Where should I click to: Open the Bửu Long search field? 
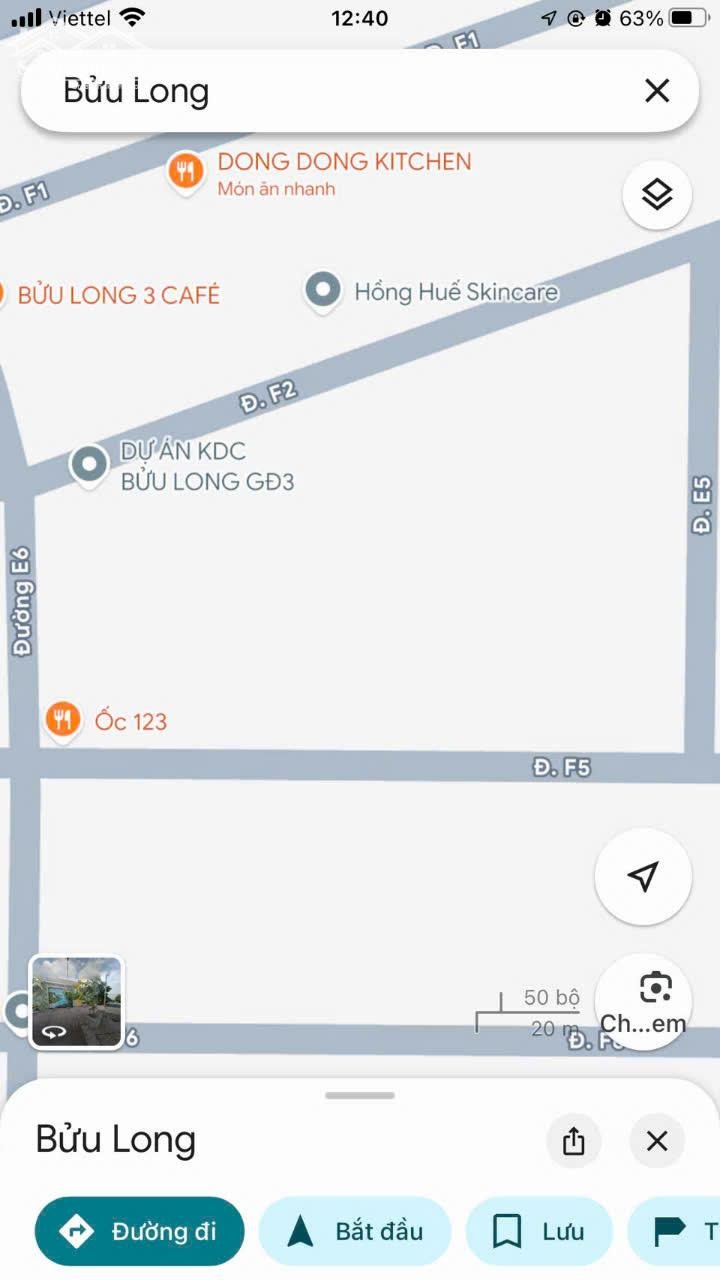tap(330, 91)
